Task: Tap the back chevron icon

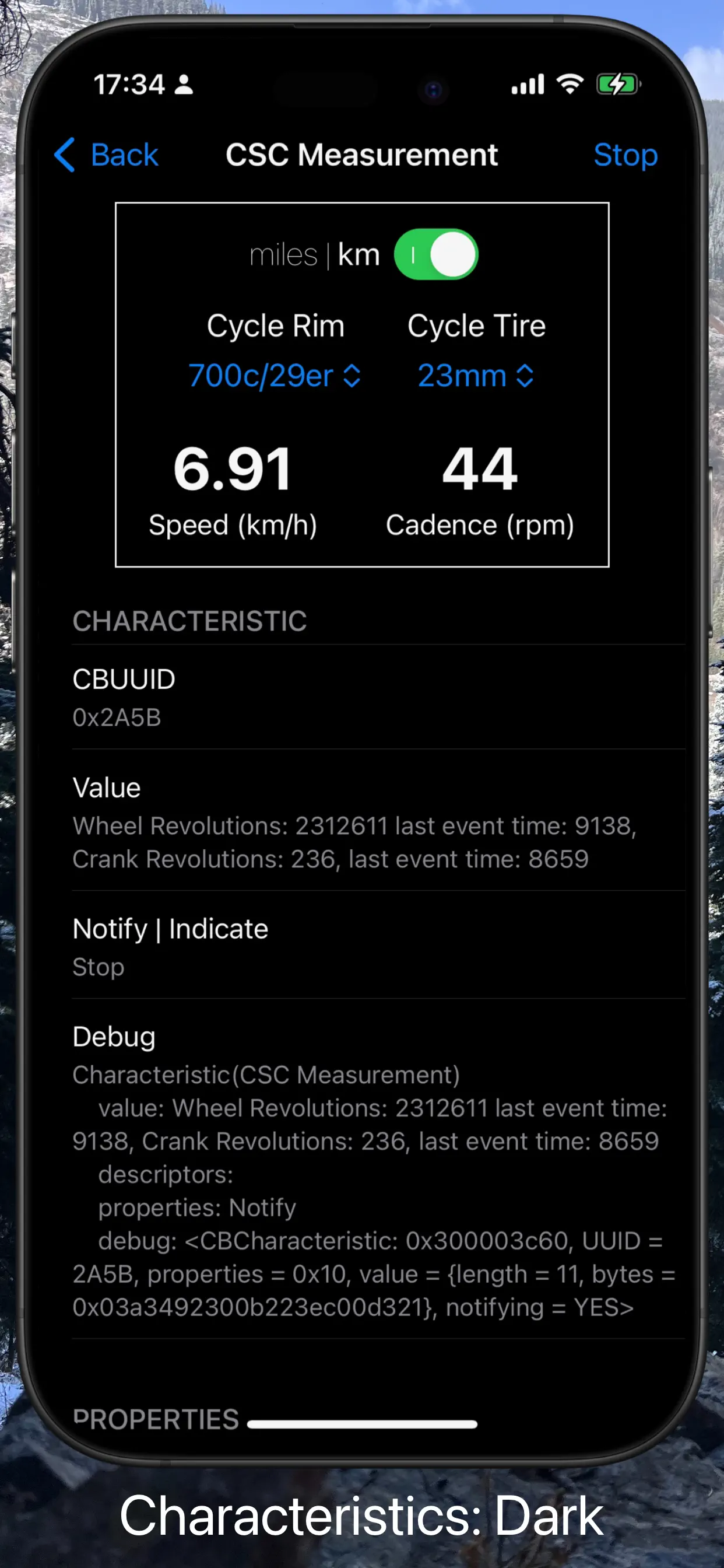Action: 66,156
